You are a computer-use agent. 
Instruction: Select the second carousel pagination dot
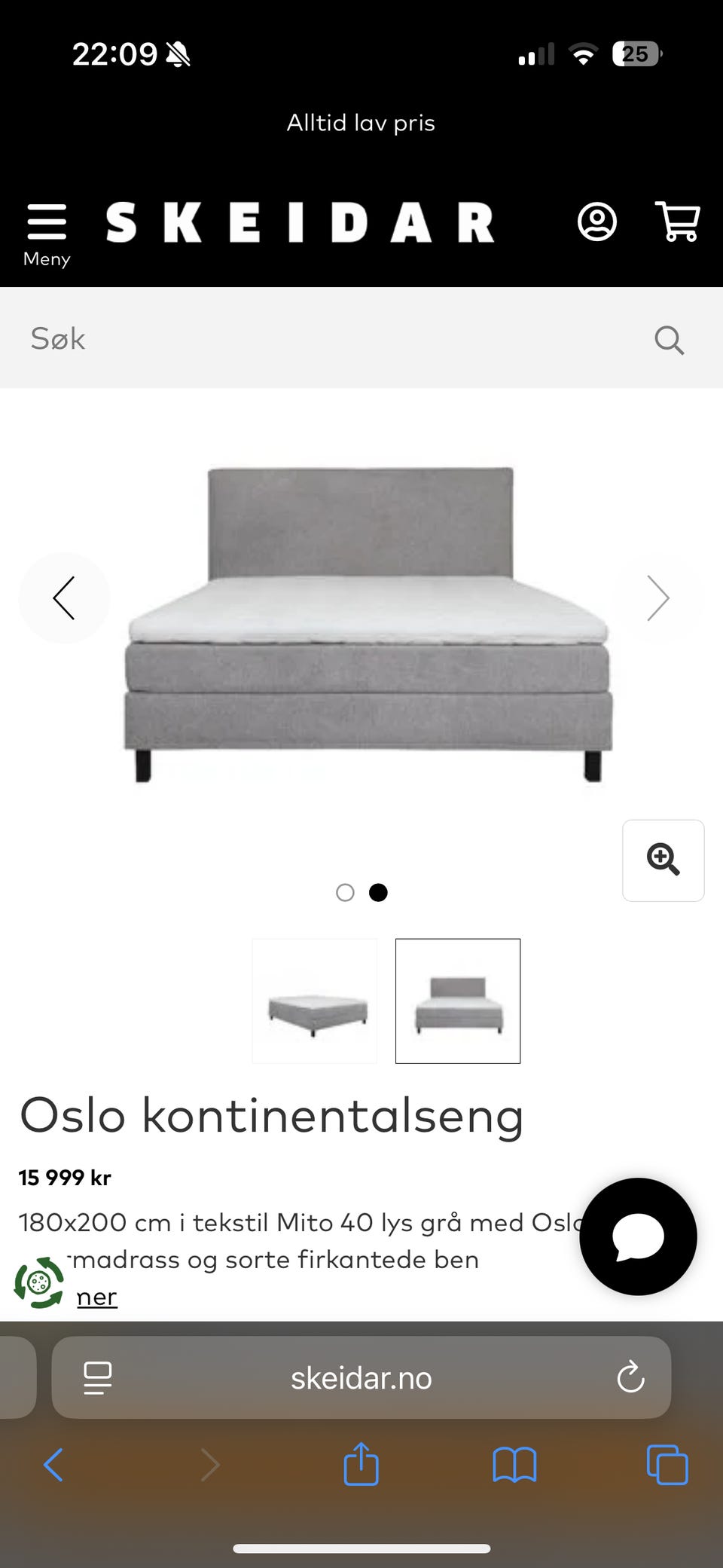pyautogui.click(x=379, y=892)
